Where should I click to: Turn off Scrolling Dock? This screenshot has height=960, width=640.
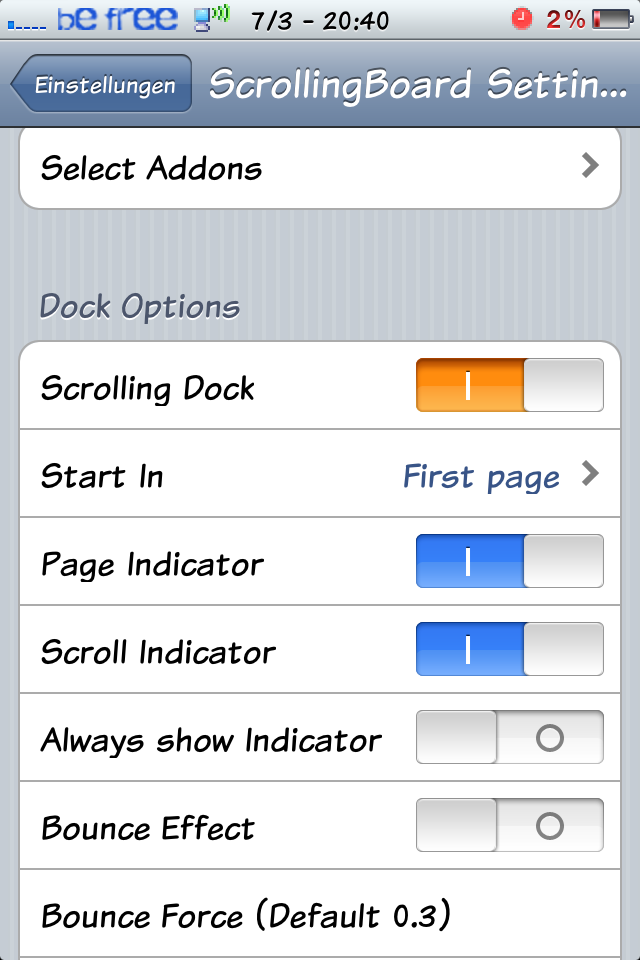pyautogui.click(x=509, y=386)
